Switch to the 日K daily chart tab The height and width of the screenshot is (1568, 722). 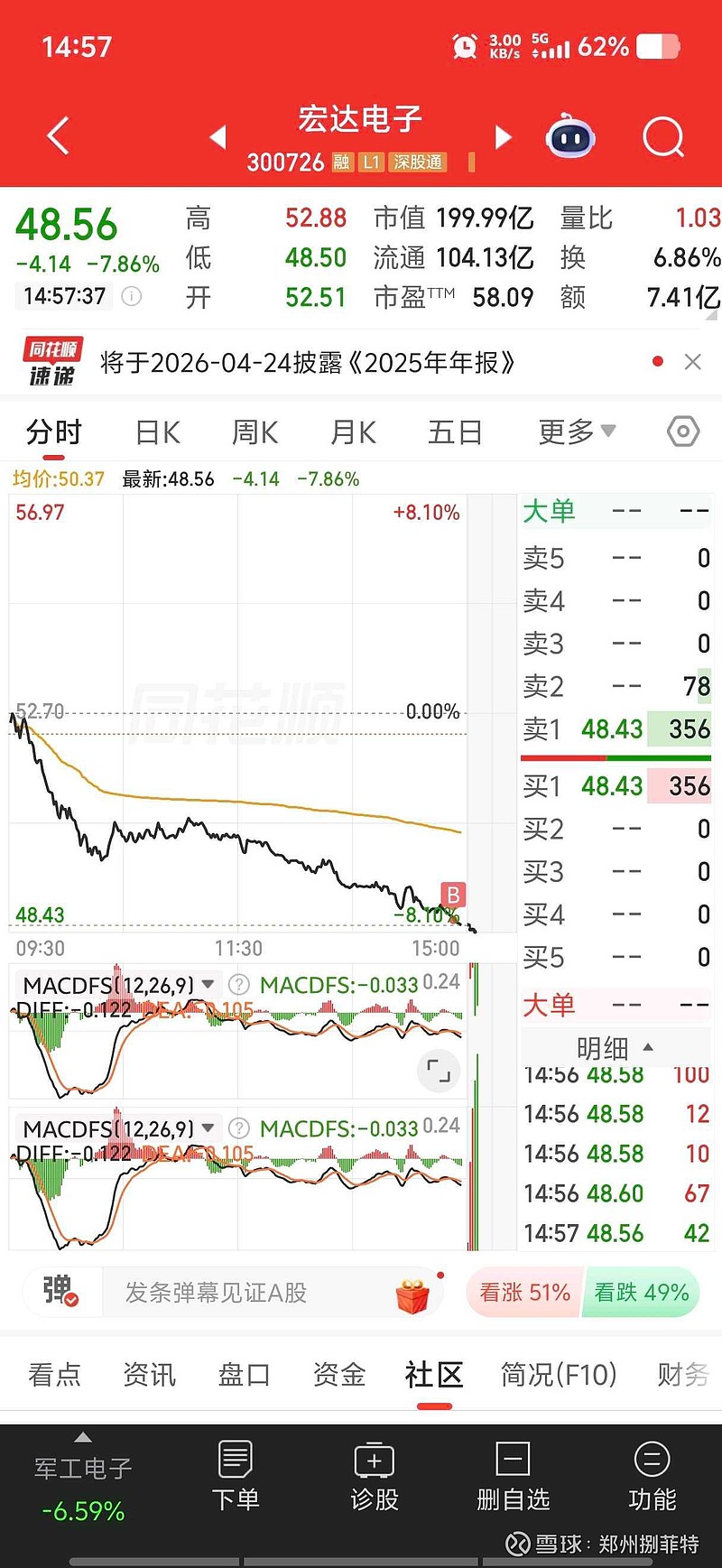[x=157, y=432]
